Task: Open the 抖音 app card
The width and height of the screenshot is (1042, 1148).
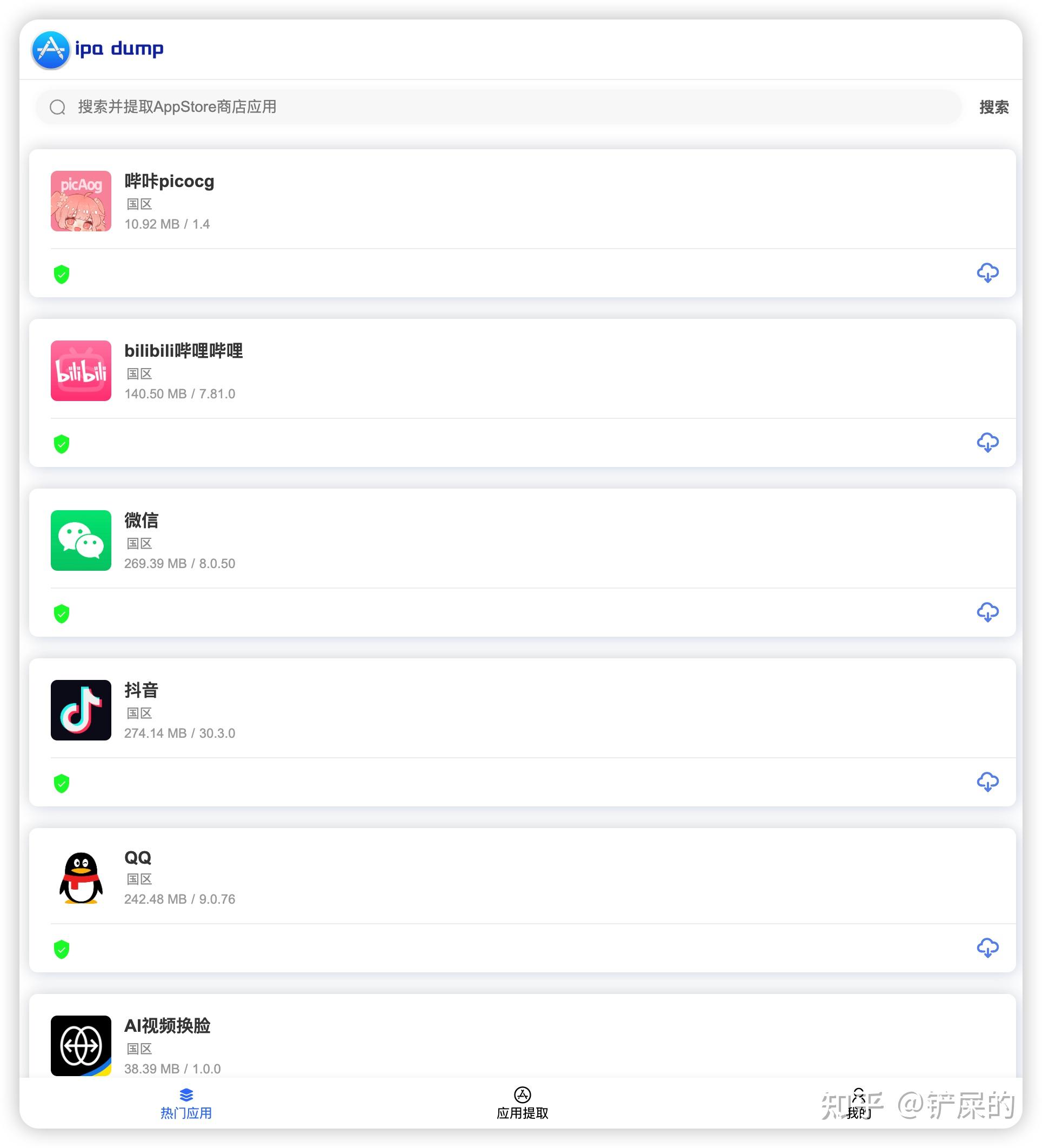Action: [141, 710]
